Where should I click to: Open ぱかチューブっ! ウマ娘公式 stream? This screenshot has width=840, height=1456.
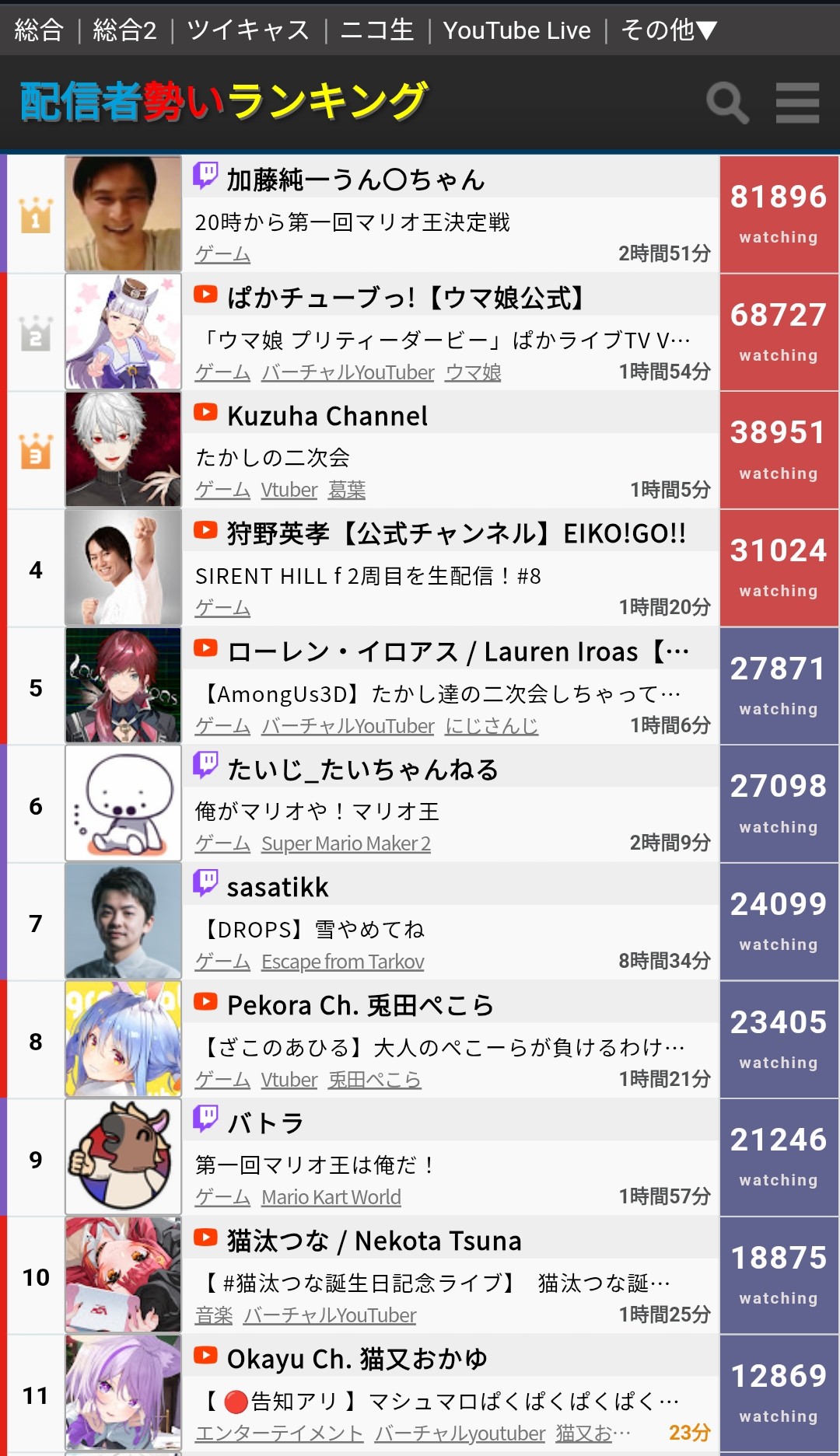(406, 298)
